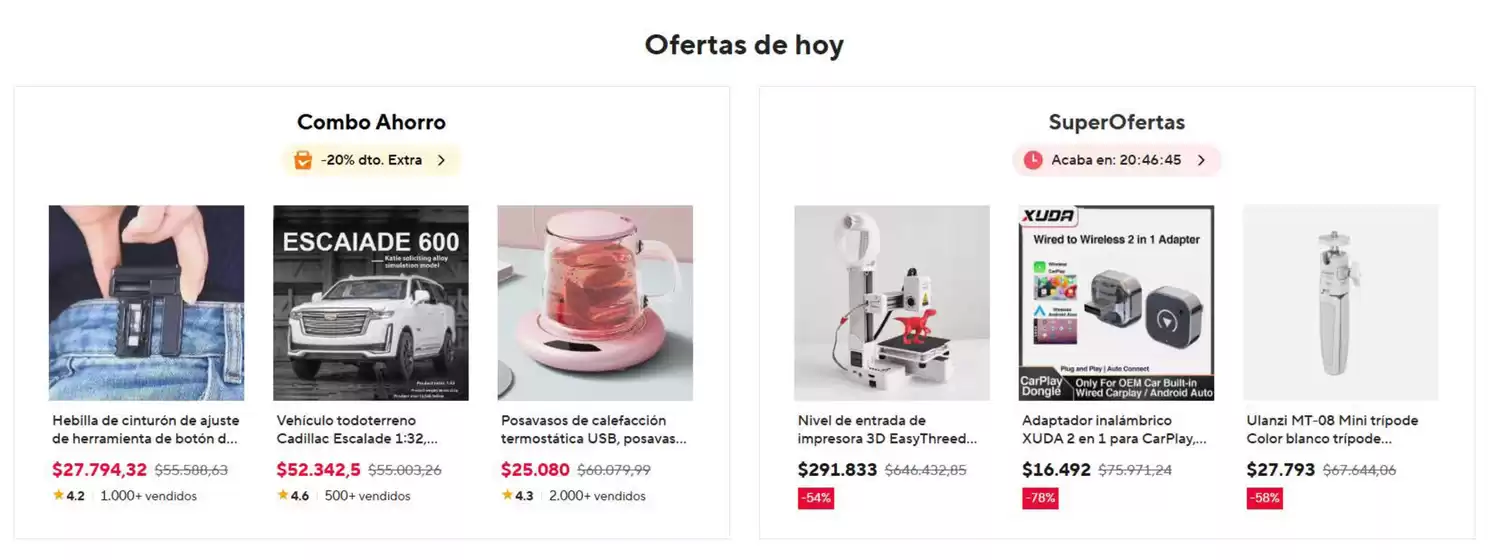
Task: Open the XUDA wireless CarPlay adapter offer
Action: (x=1116, y=304)
